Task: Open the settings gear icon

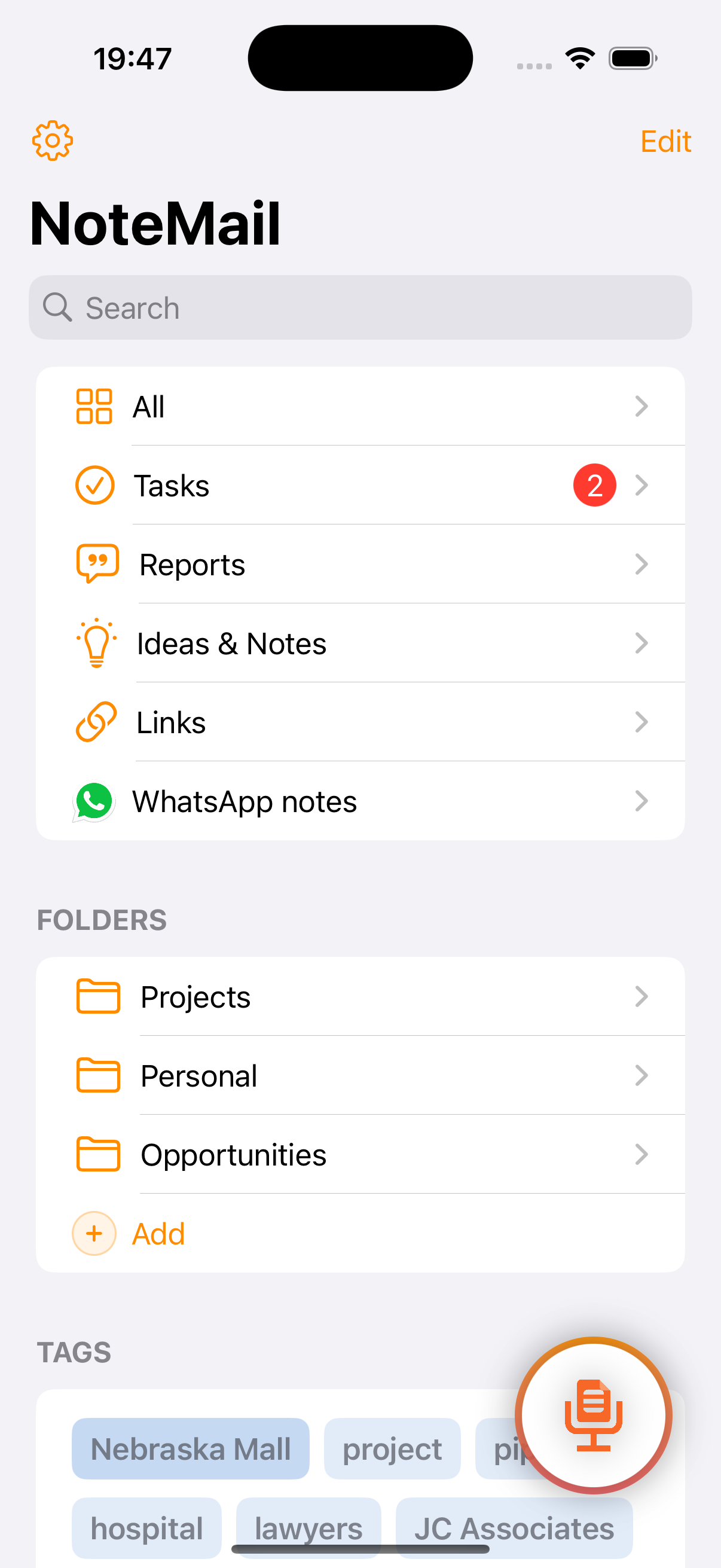Action: pyautogui.click(x=53, y=141)
